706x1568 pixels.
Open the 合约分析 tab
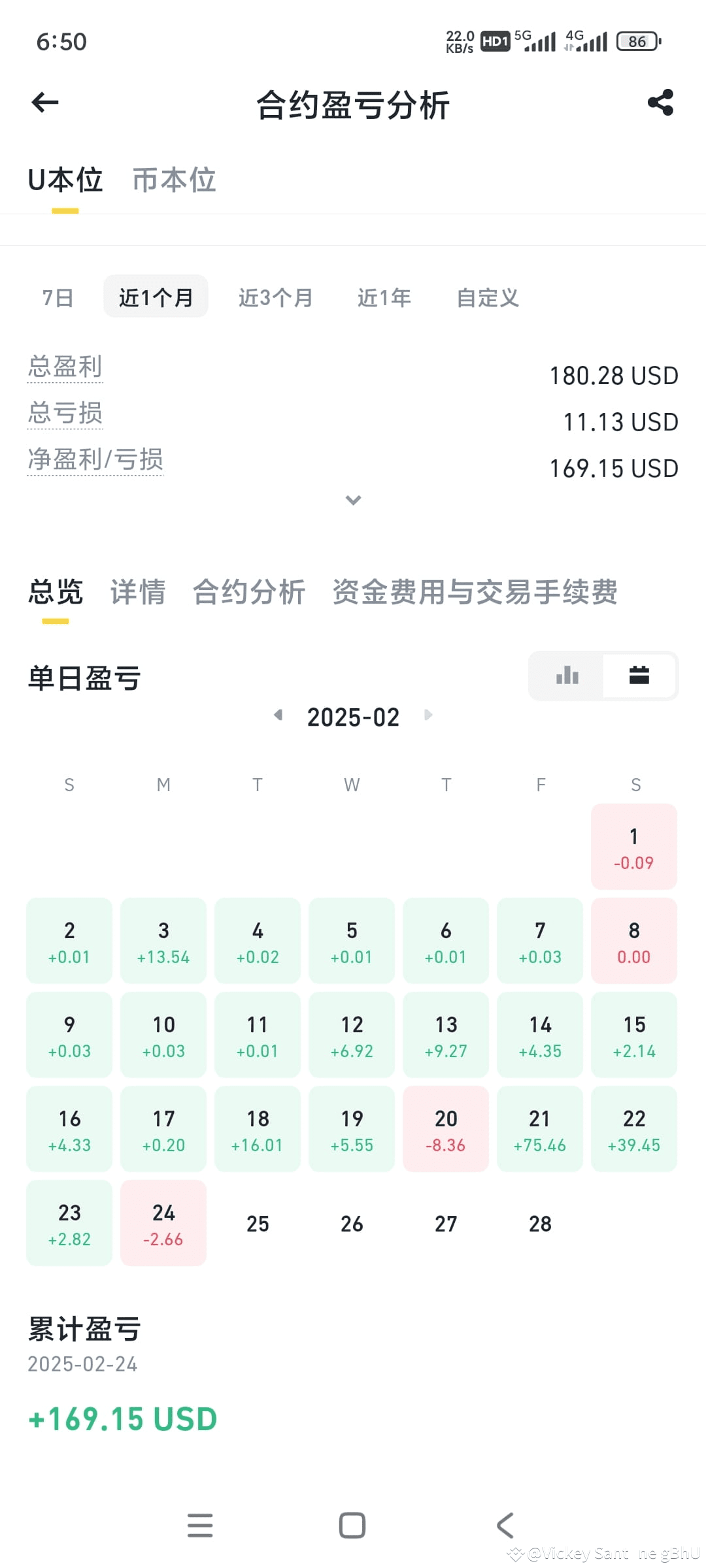250,592
